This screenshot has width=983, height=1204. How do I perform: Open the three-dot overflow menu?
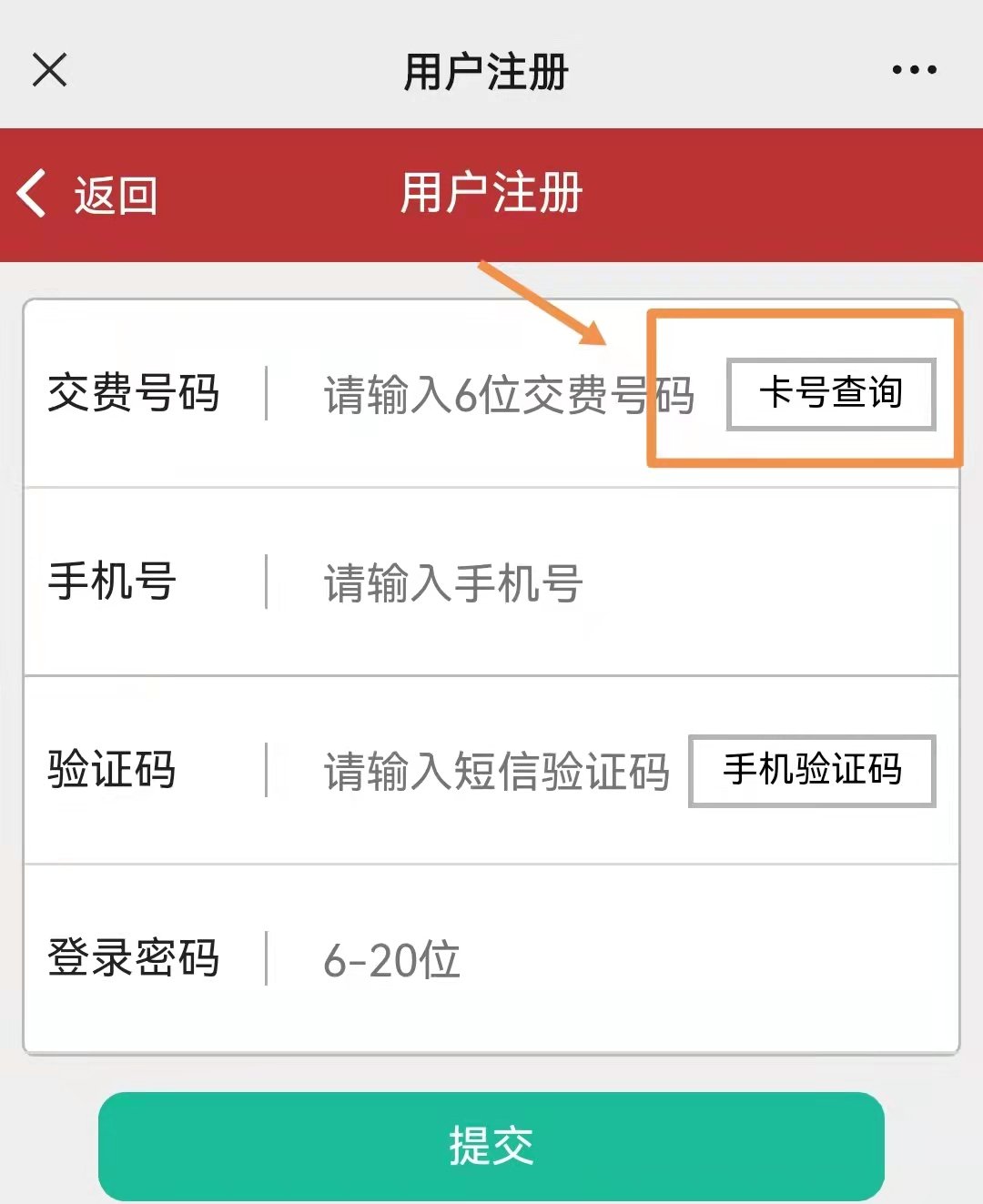pos(914,69)
